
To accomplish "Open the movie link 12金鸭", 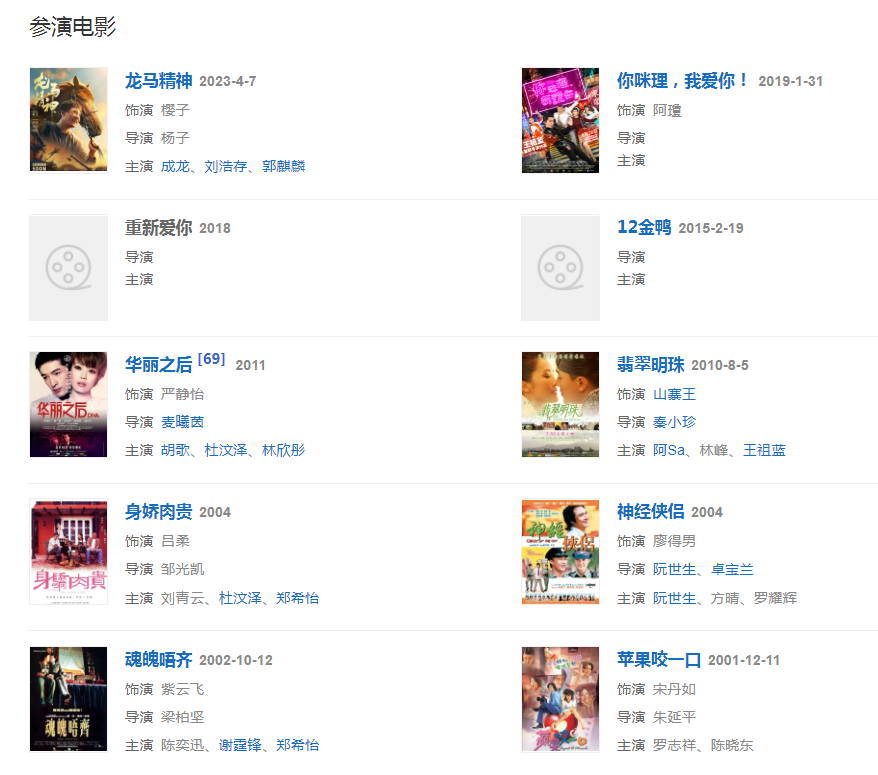I will (644, 228).
